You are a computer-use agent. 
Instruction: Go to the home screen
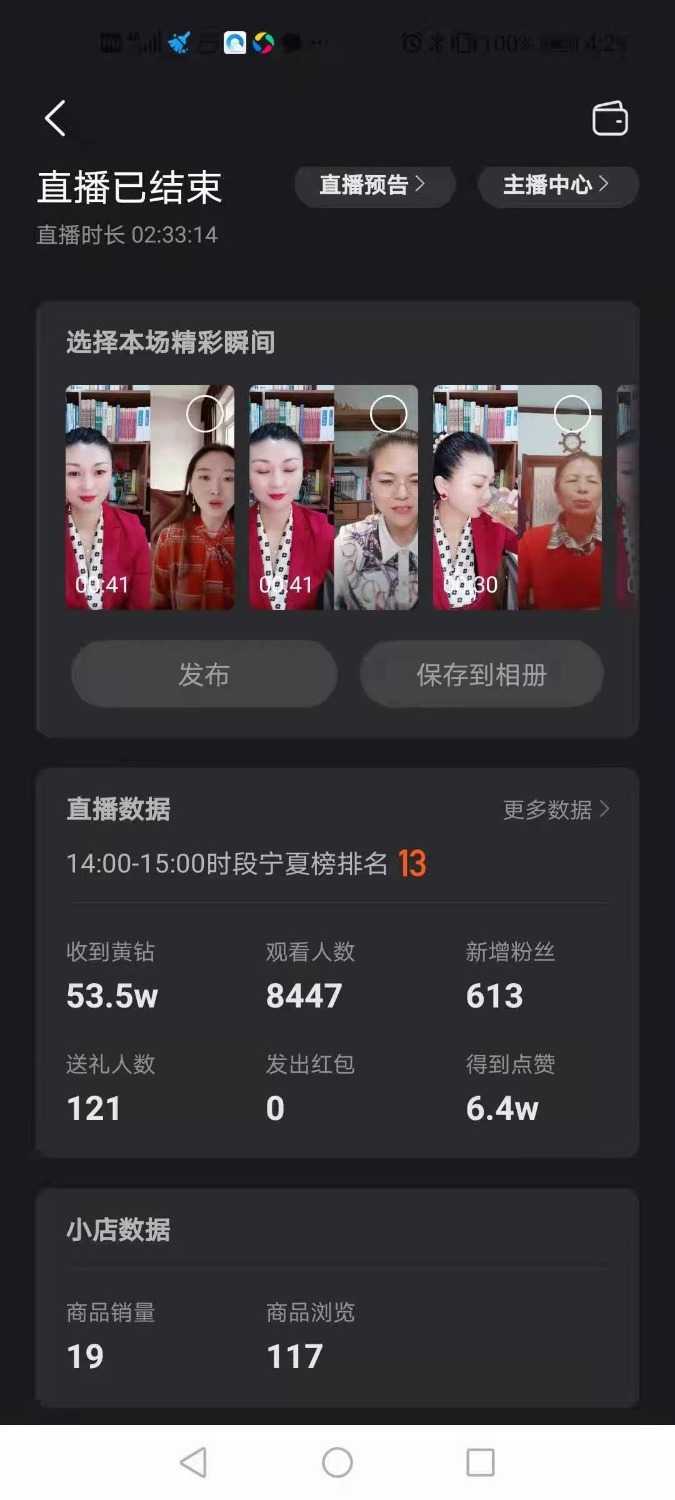pos(337,1463)
